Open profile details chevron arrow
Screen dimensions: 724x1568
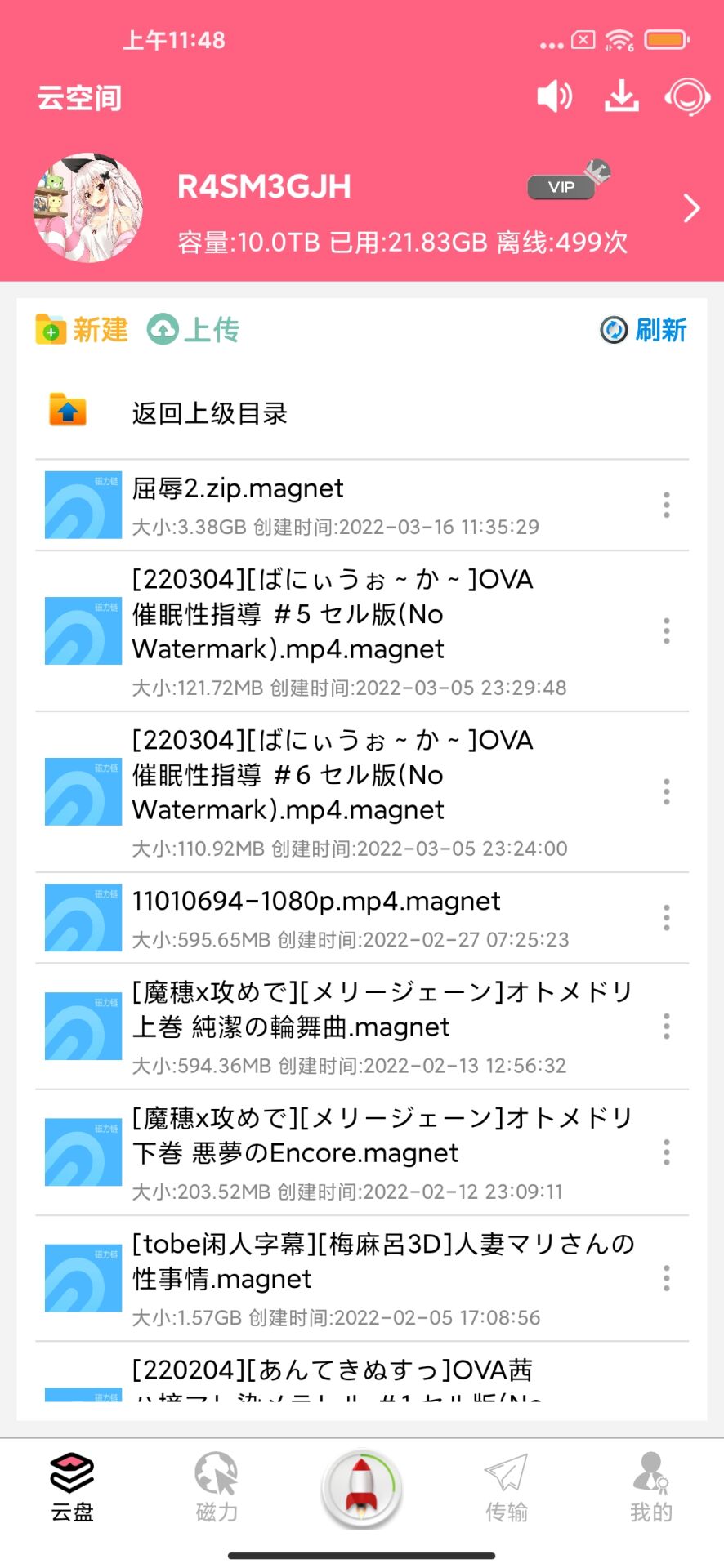click(x=691, y=209)
